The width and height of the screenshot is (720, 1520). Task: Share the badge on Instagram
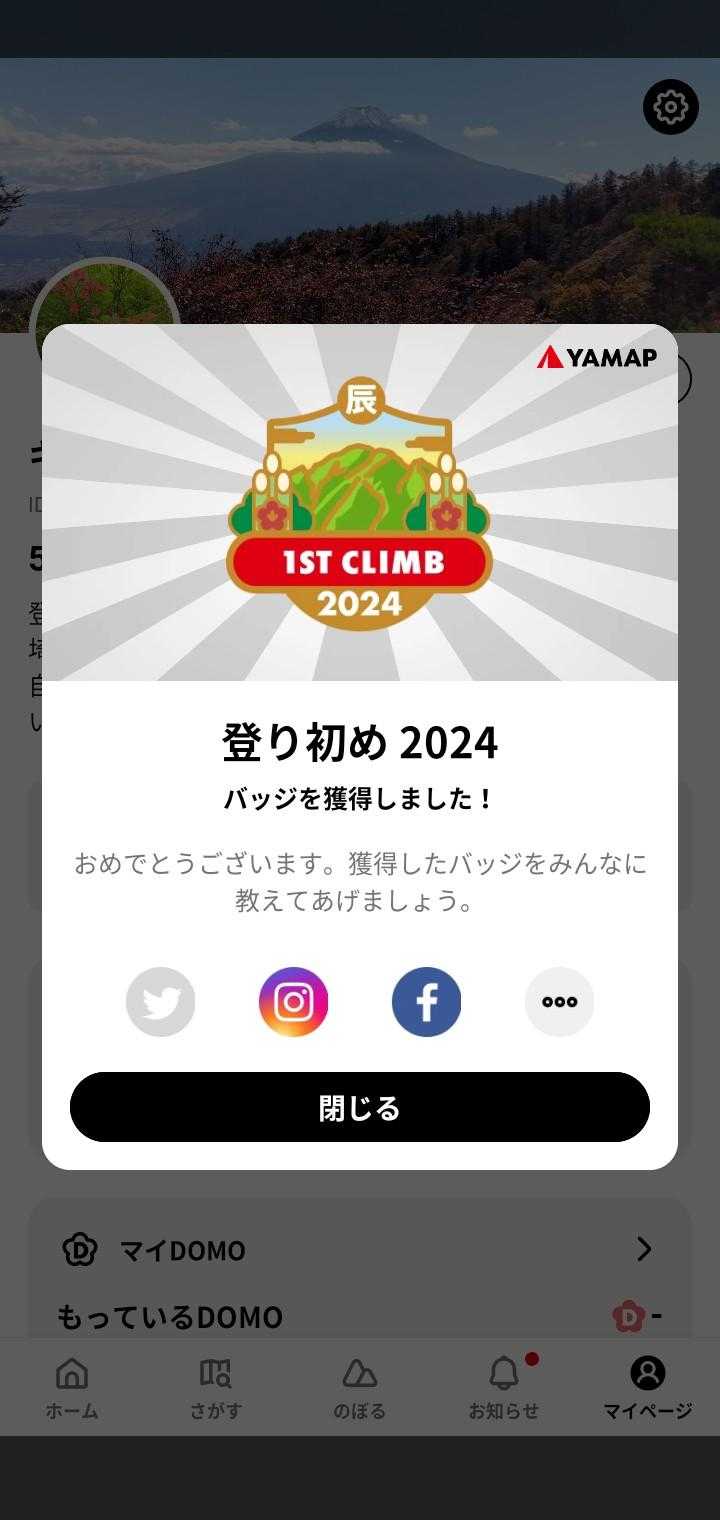point(293,1001)
